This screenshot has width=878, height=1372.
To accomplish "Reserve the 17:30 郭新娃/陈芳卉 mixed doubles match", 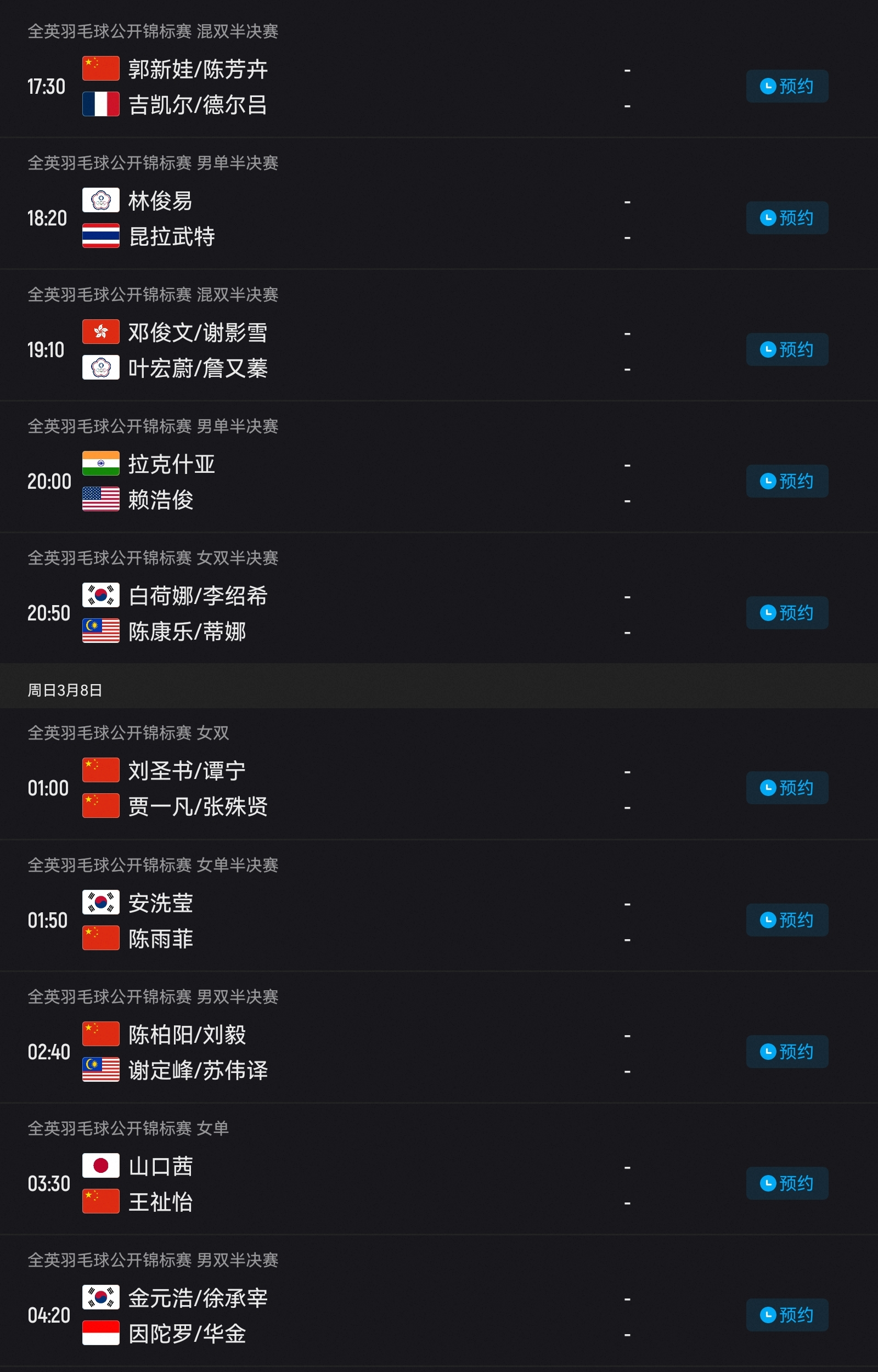I will pyautogui.click(x=787, y=86).
